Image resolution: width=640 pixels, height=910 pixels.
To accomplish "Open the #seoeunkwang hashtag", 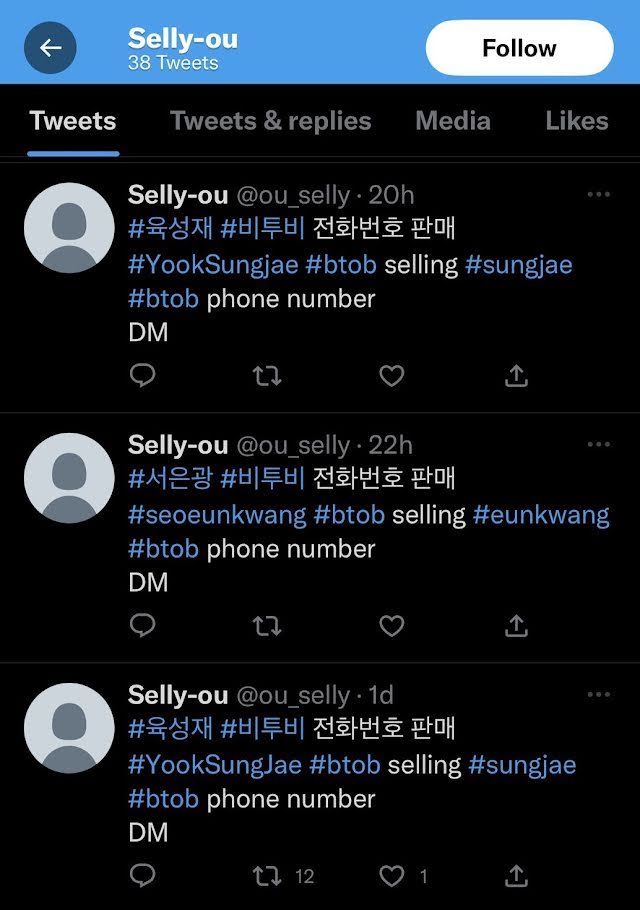I will [217, 515].
